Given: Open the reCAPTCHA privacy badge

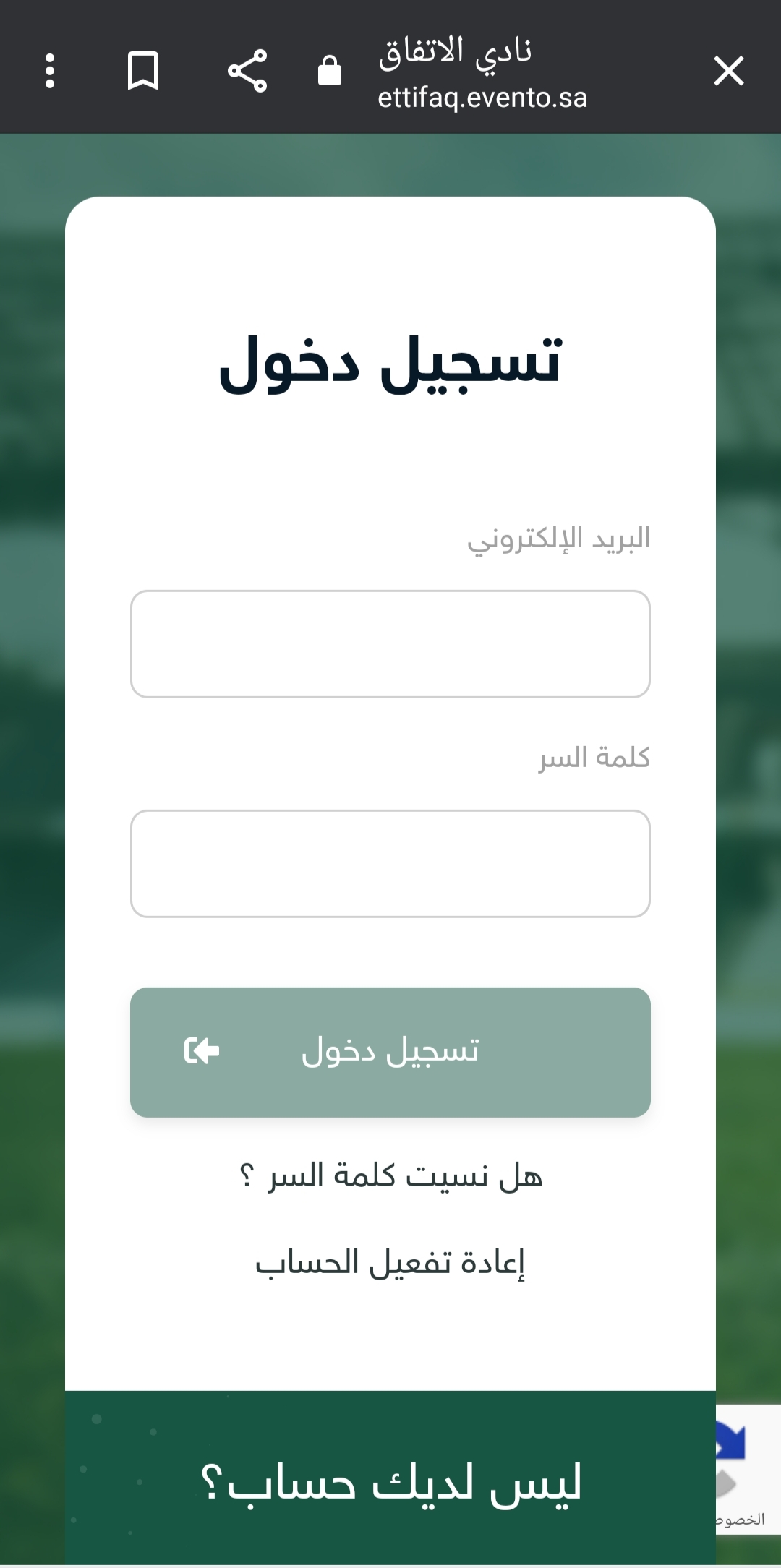Looking at the screenshot, I should coord(748,1469).
